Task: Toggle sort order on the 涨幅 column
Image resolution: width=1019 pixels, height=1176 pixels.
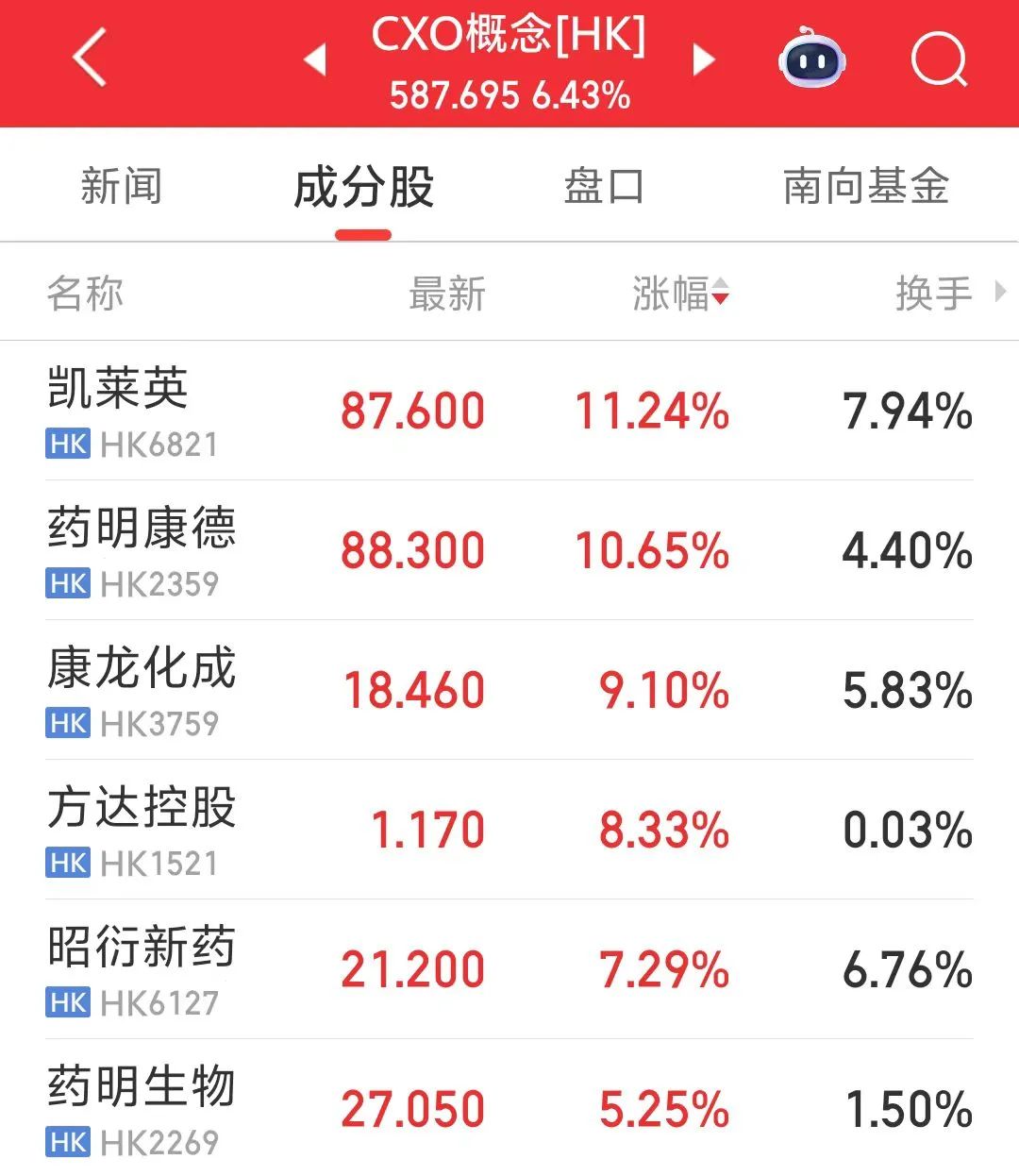Action: [679, 294]
